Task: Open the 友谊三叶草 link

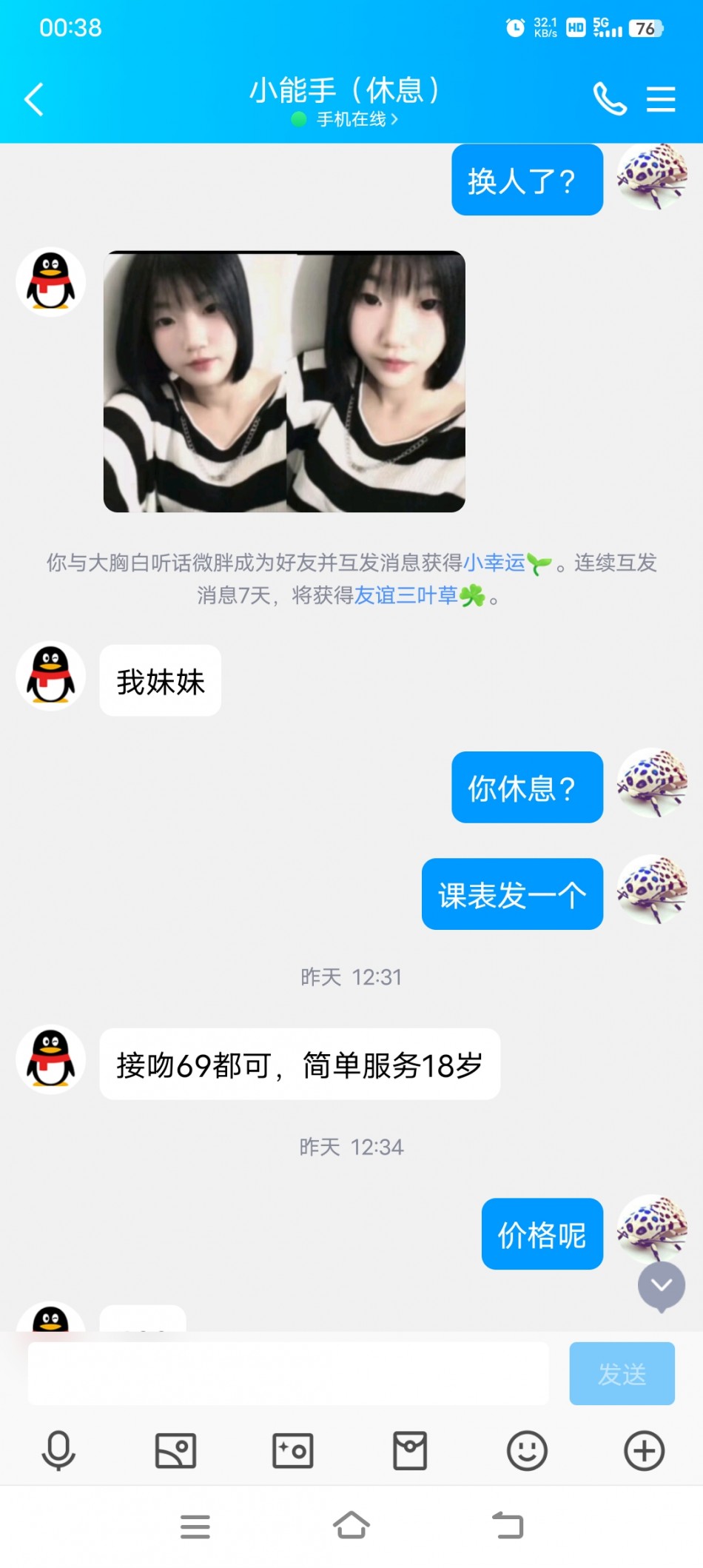Action: [406, 596]
